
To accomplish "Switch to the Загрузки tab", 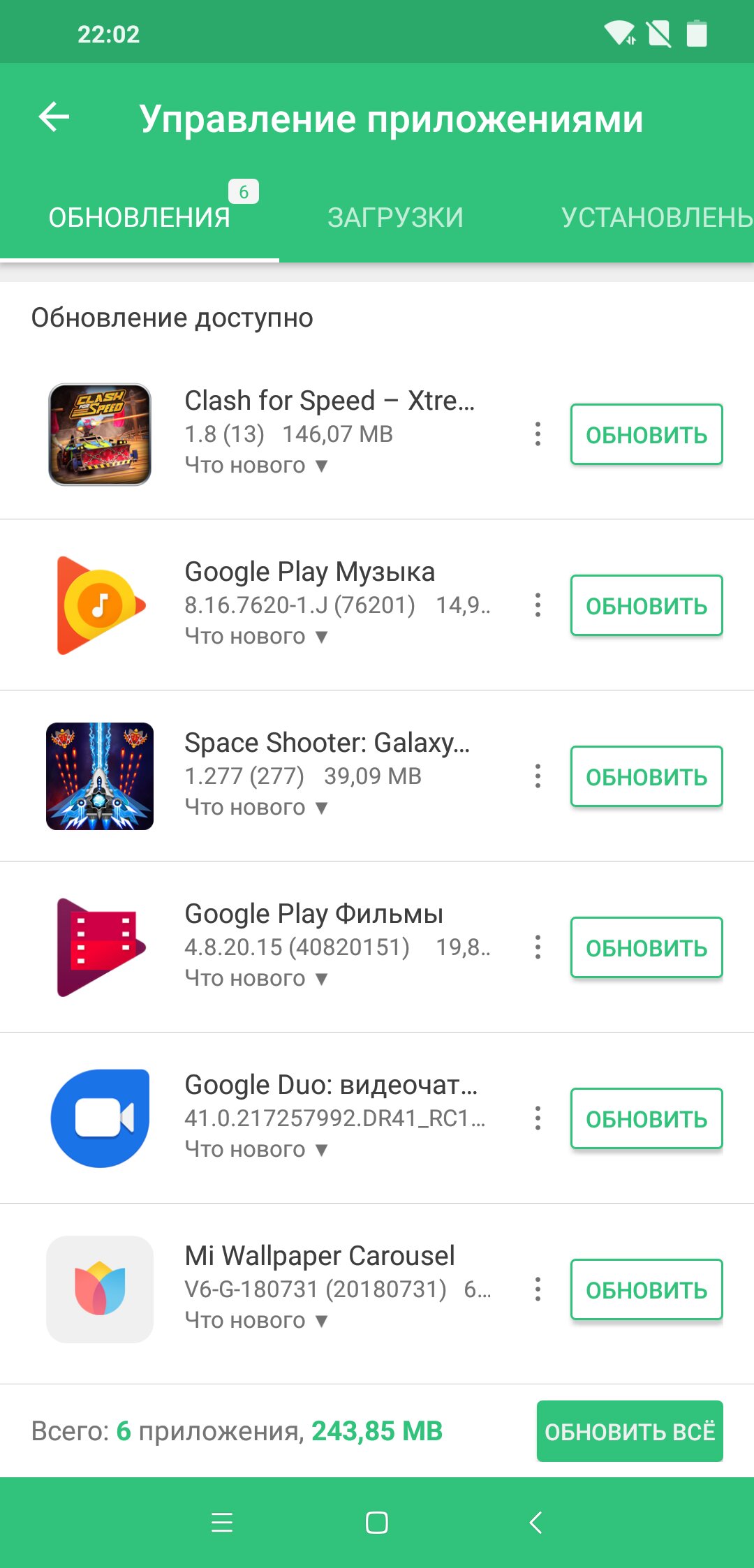I will (x=395, y=217).
